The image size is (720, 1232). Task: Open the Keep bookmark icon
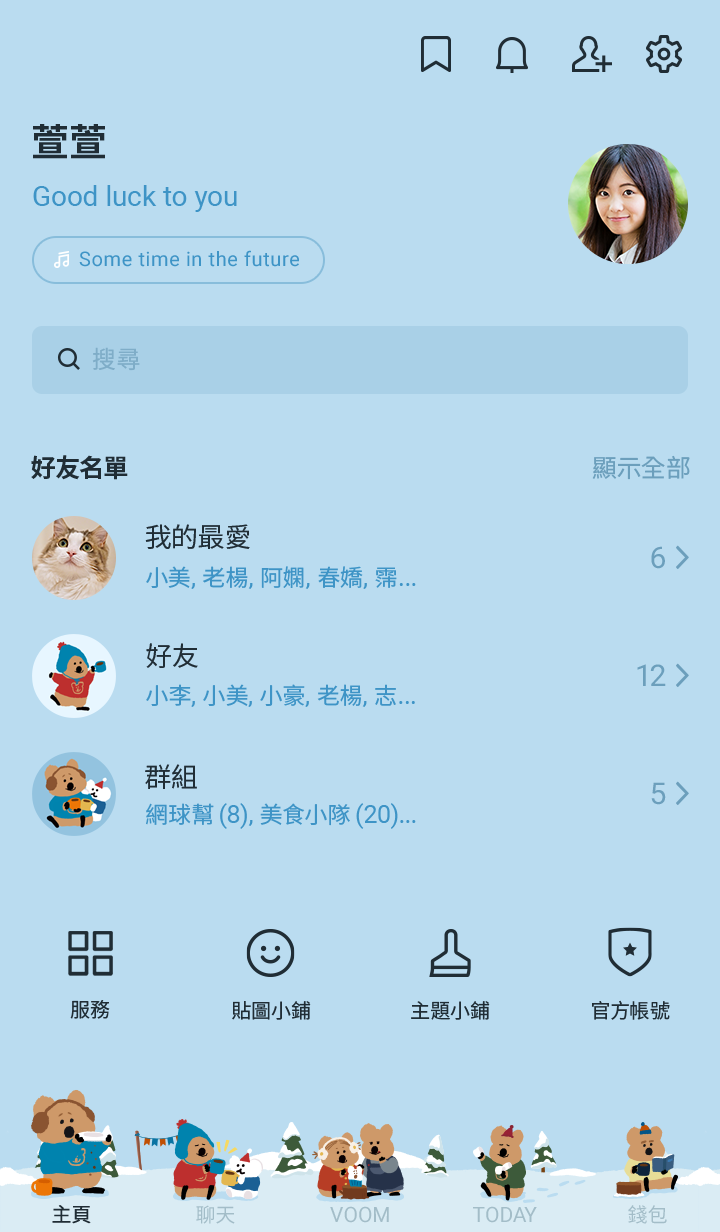[436, 55]
